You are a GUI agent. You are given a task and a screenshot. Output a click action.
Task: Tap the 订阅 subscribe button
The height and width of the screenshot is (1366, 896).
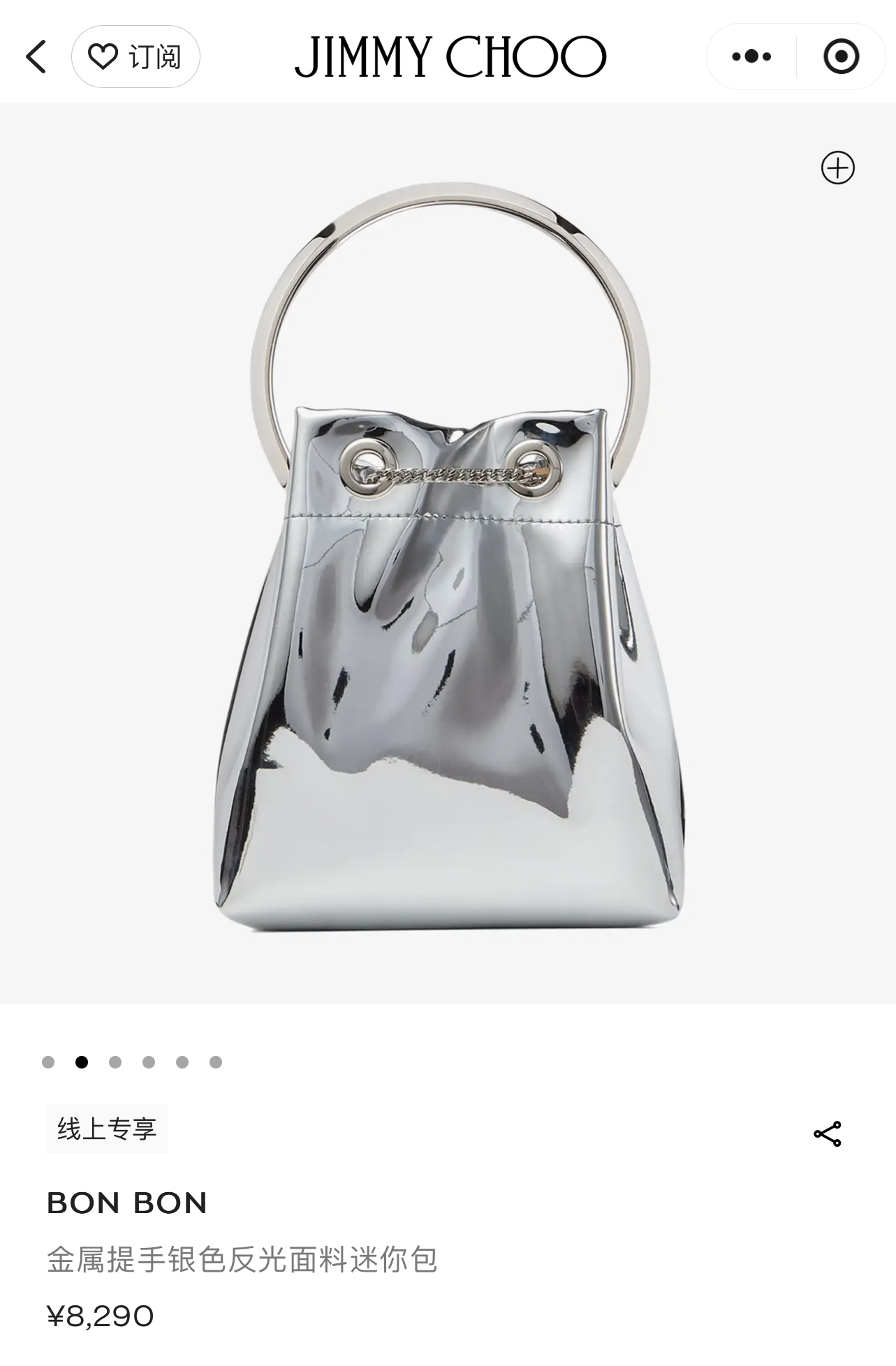pos(135,57)
